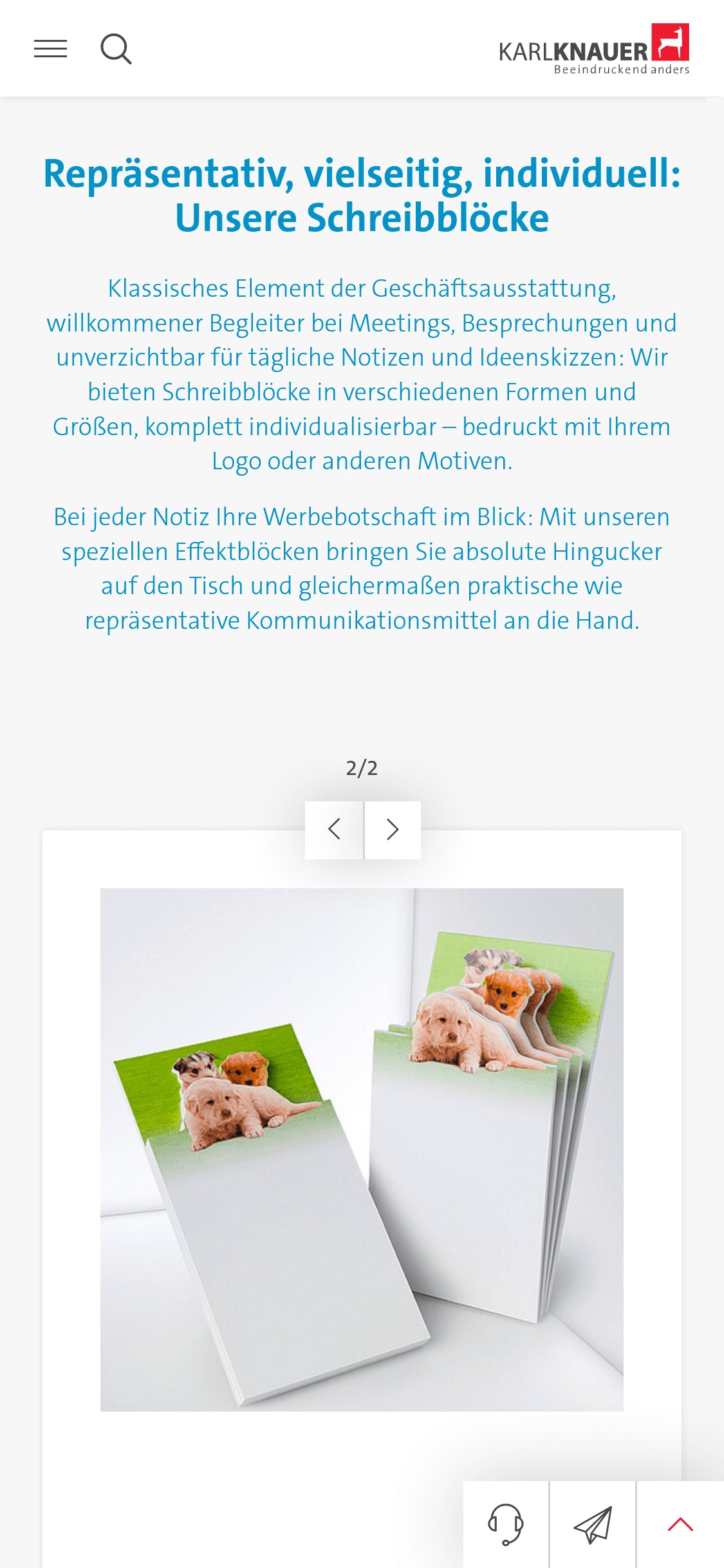Image resolution: width=724 pixels, height=1568 pixels.
Task: Show the previous slide
Action: tap(334, 829)
